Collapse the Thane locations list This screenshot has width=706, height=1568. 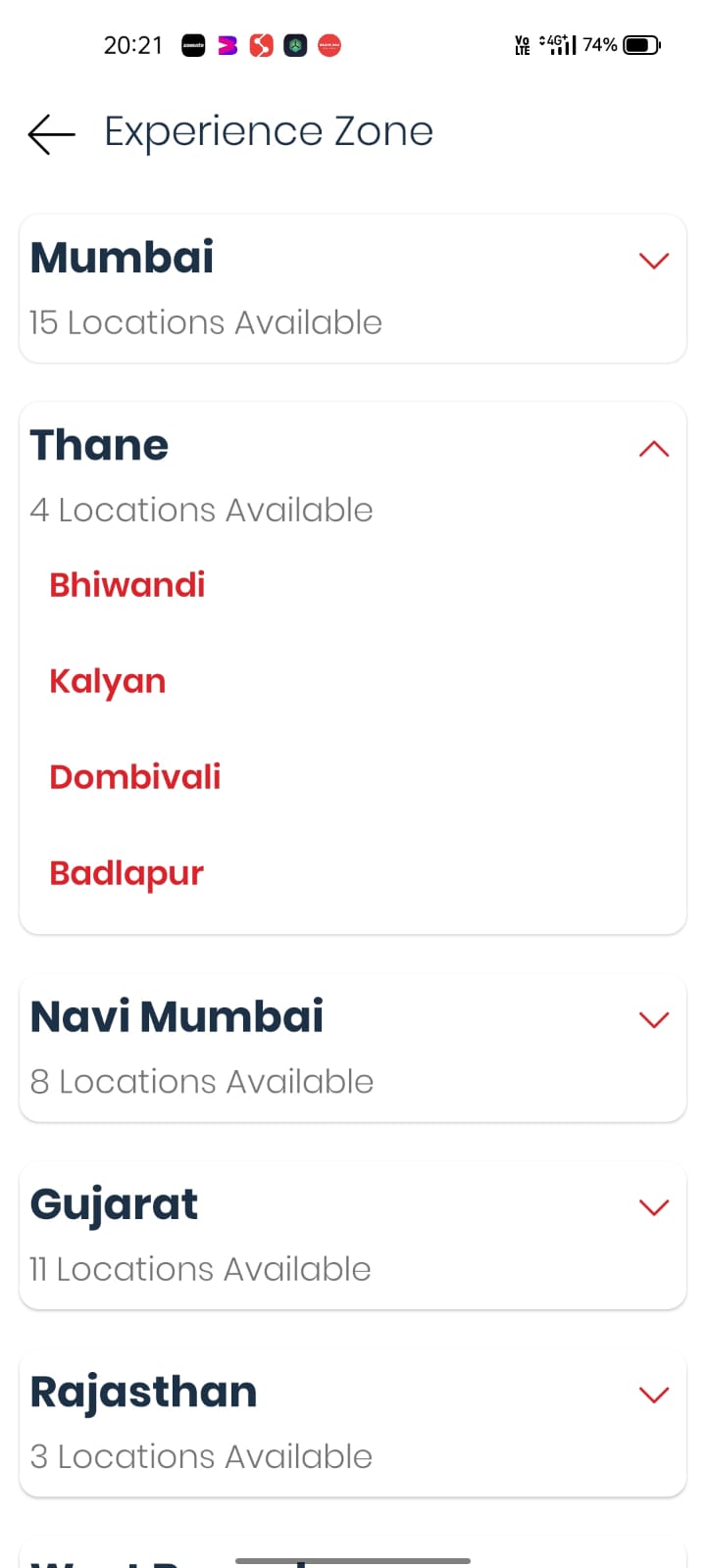pos(653,449)
